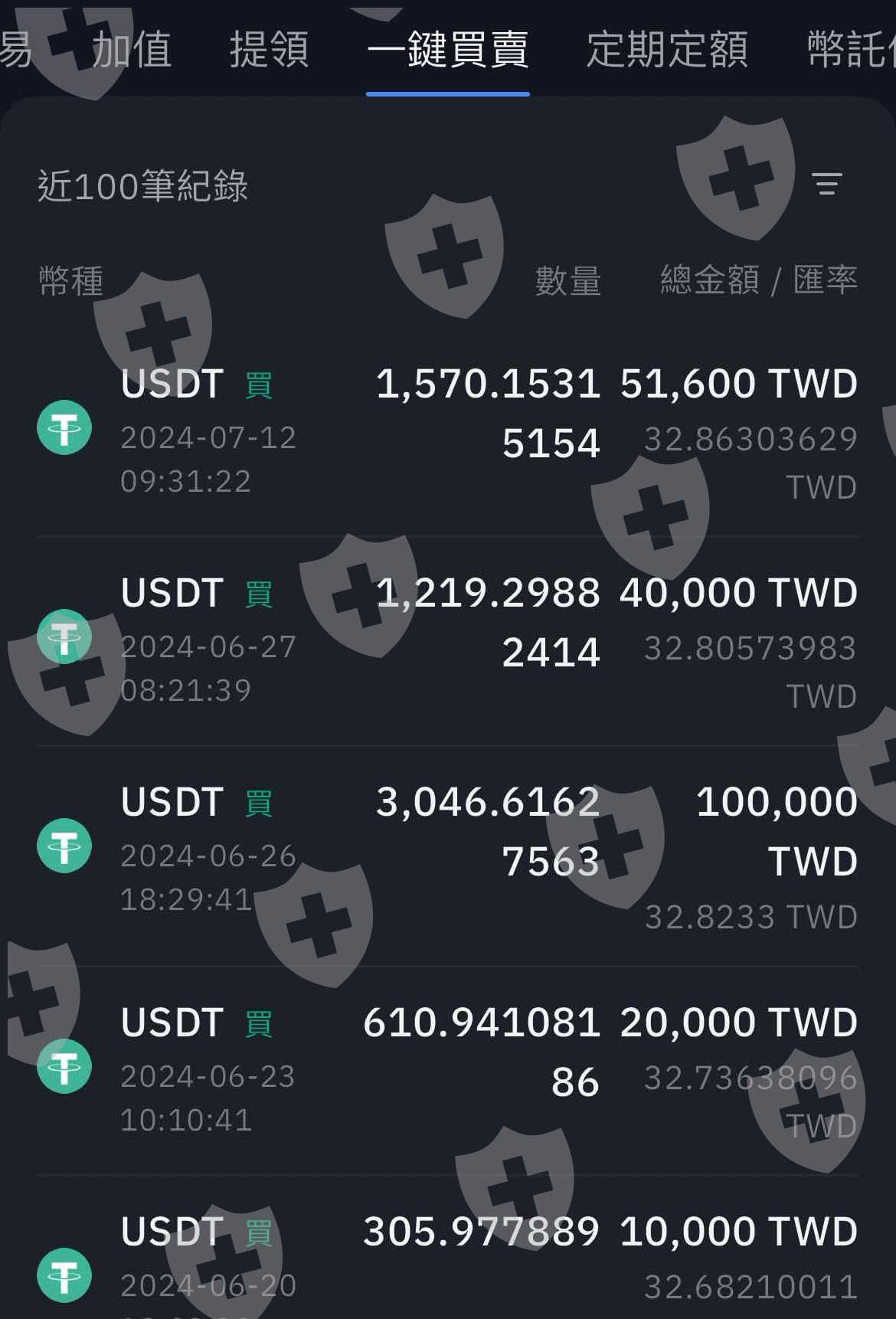Open USDT purchase from 2024-06-27

pos(448,640)
